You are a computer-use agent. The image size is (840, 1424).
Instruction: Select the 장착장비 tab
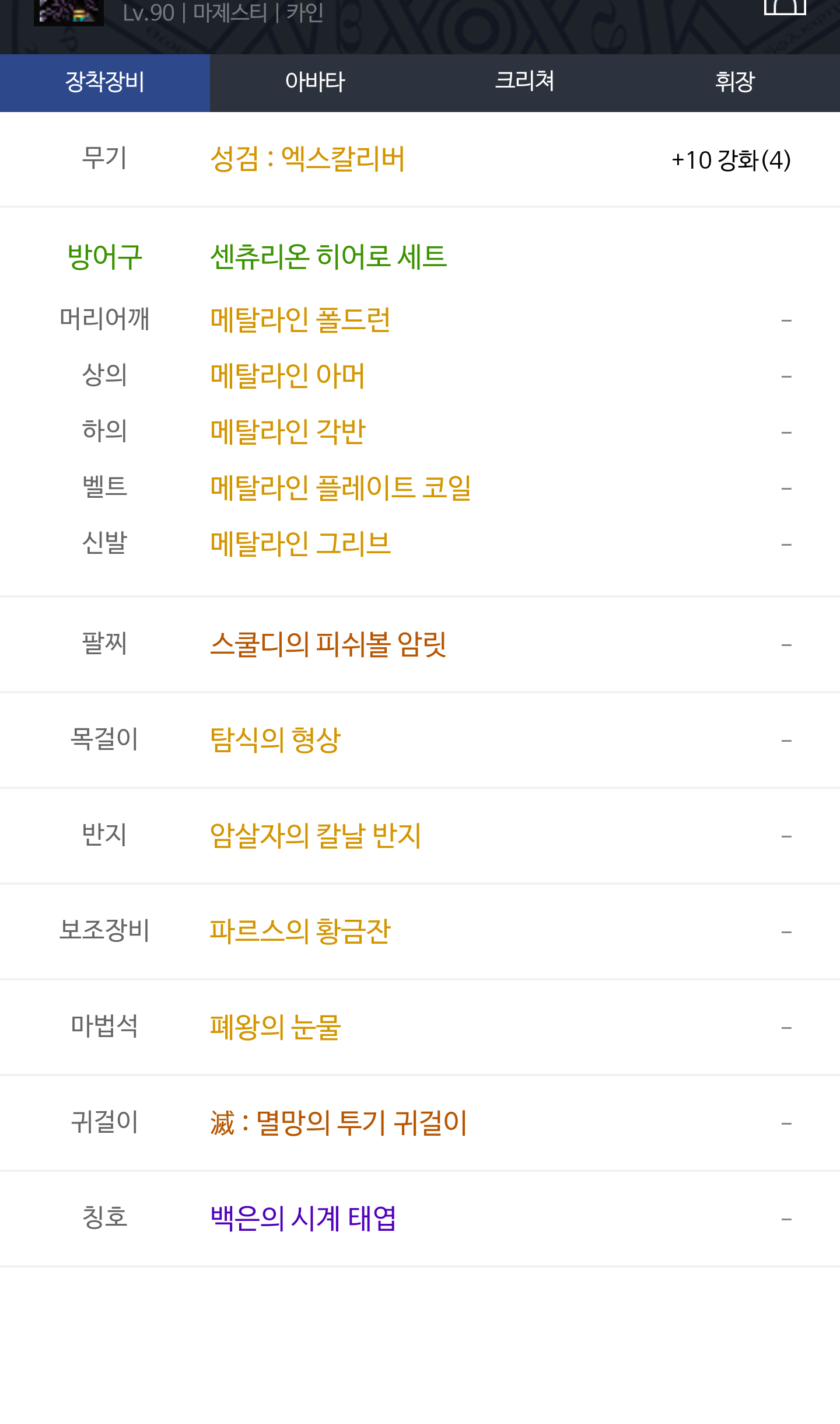pyautogui.click(x=105, y=82)
